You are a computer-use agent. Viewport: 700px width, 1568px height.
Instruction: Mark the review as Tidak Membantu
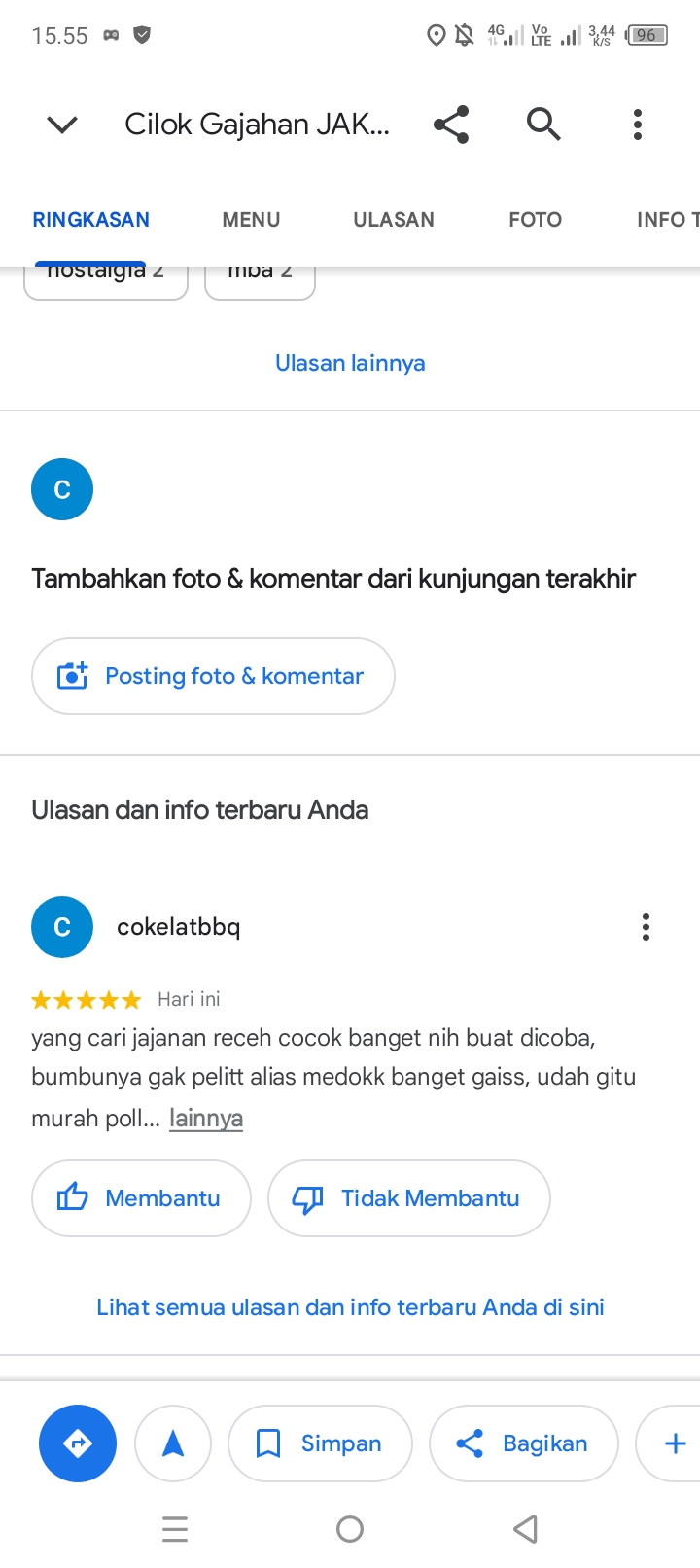point(408,1198)
